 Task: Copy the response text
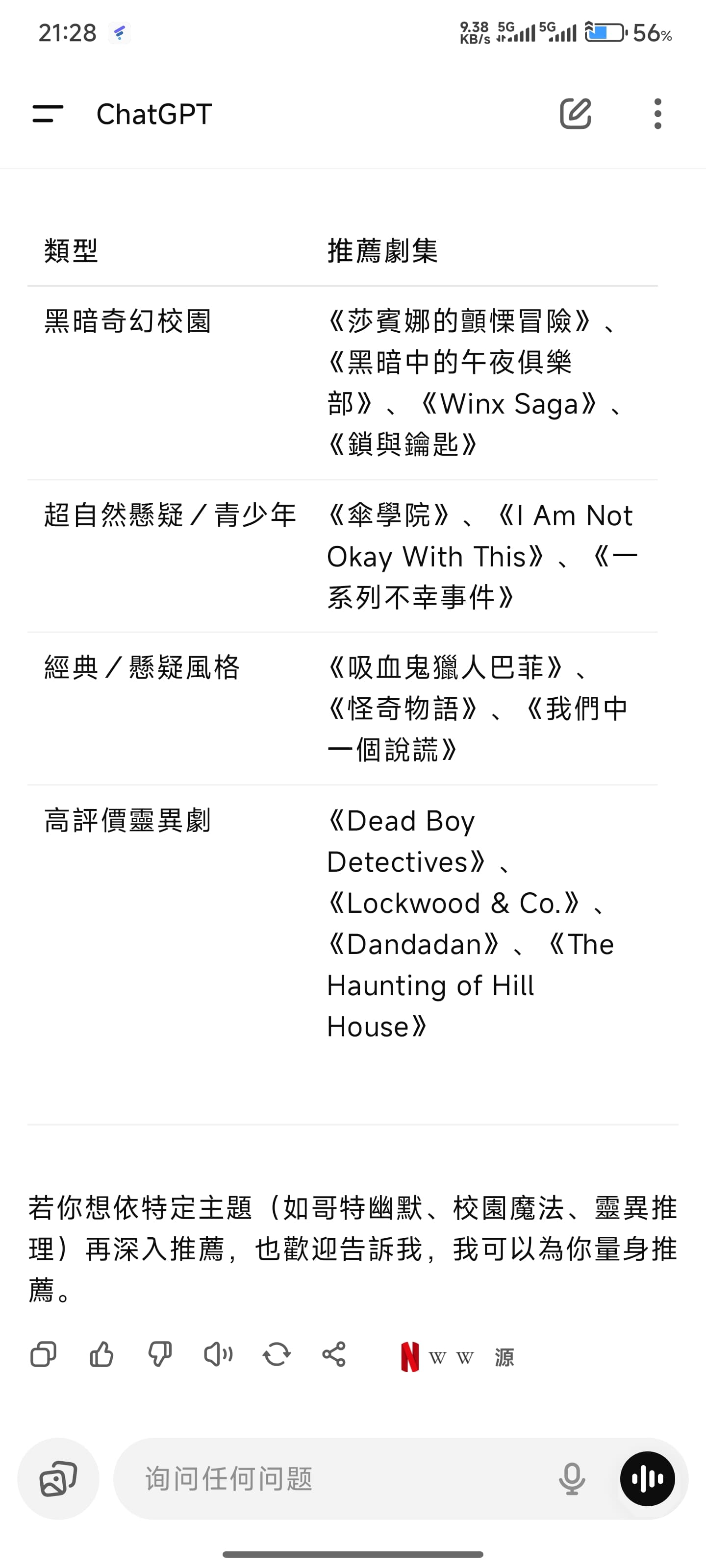point(43,1355)
